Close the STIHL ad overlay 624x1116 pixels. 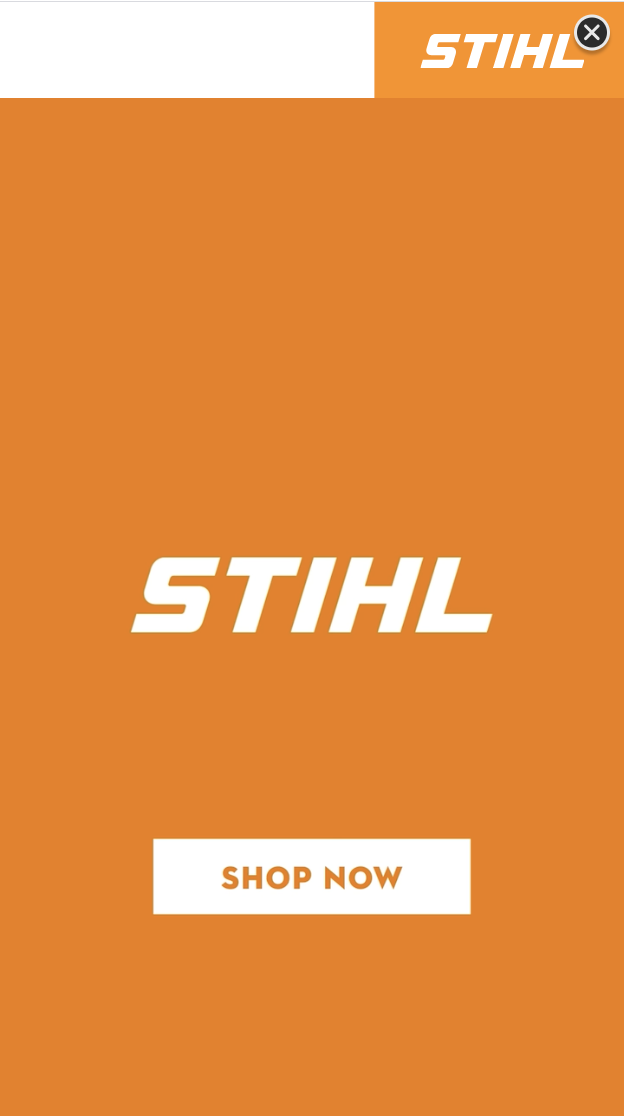pos(591,33)
